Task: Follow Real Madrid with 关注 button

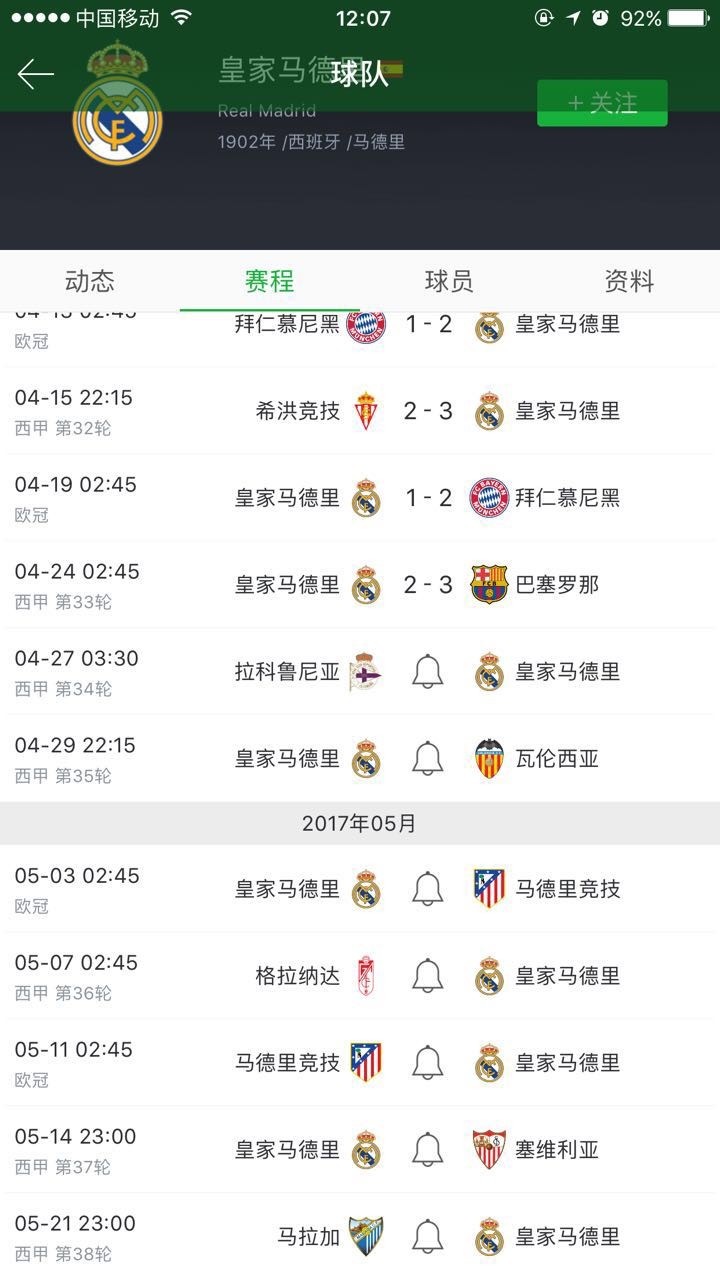Action: tap(602, 103)
